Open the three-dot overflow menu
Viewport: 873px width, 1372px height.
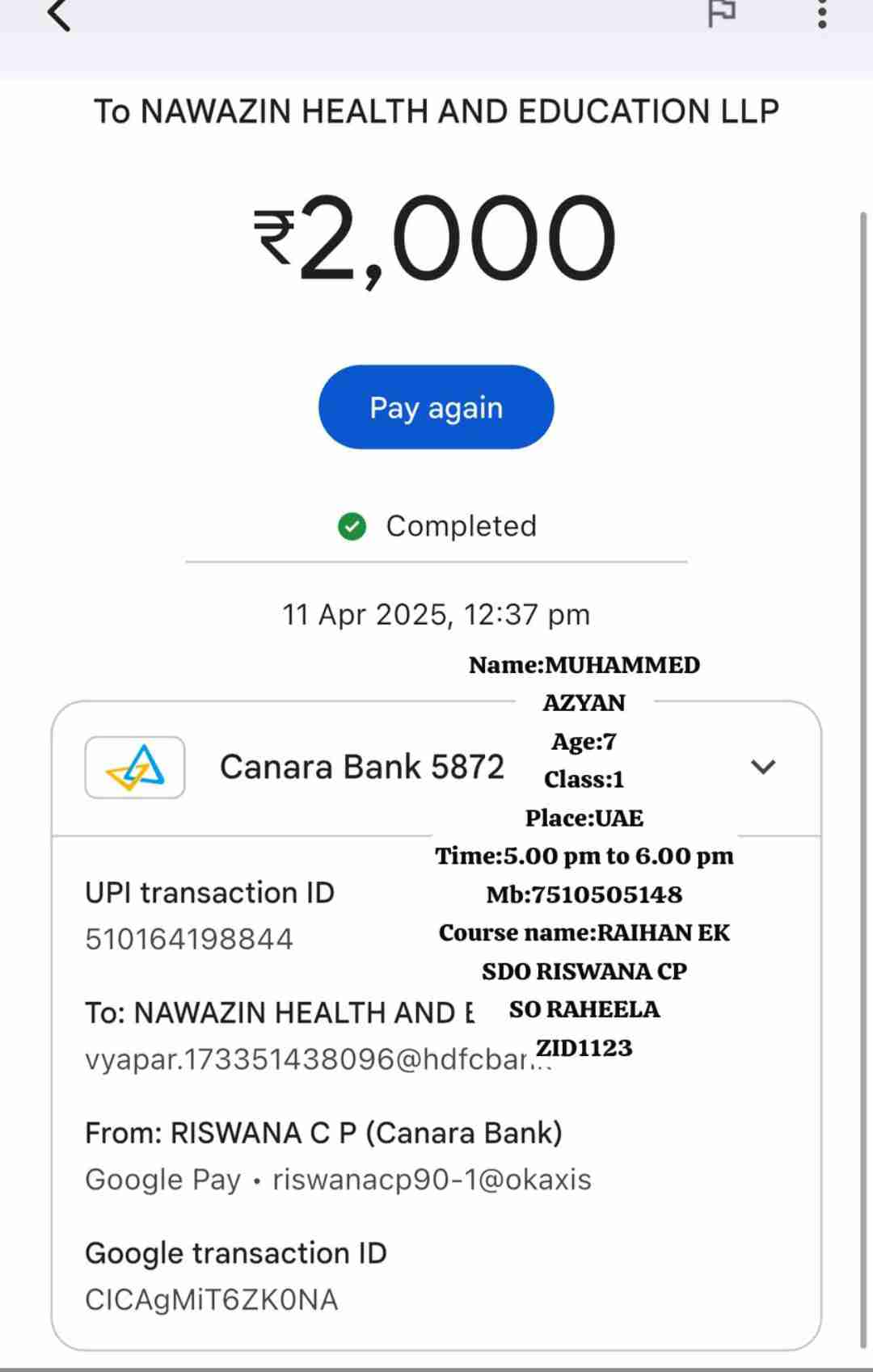822,13
